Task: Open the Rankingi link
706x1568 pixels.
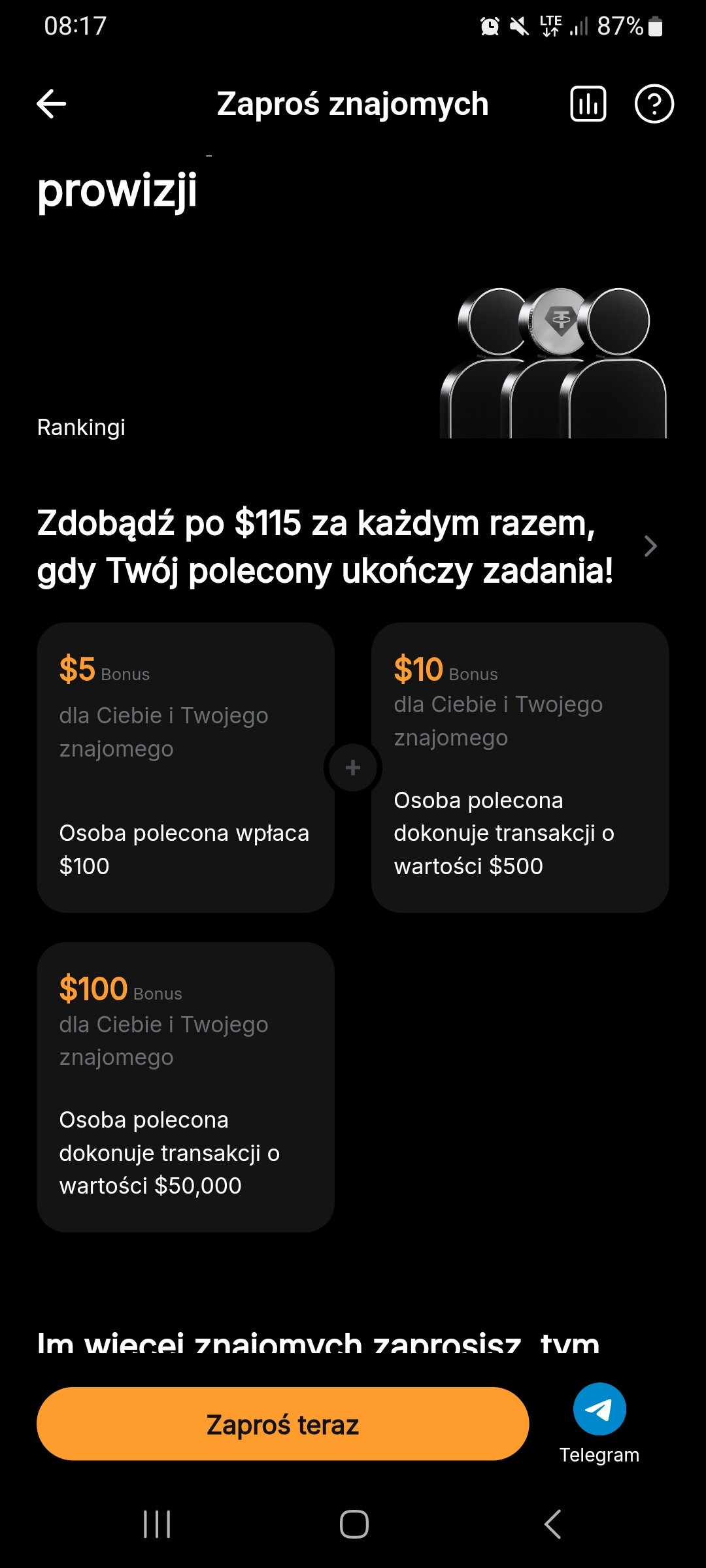Action: (x=81, y=427)
